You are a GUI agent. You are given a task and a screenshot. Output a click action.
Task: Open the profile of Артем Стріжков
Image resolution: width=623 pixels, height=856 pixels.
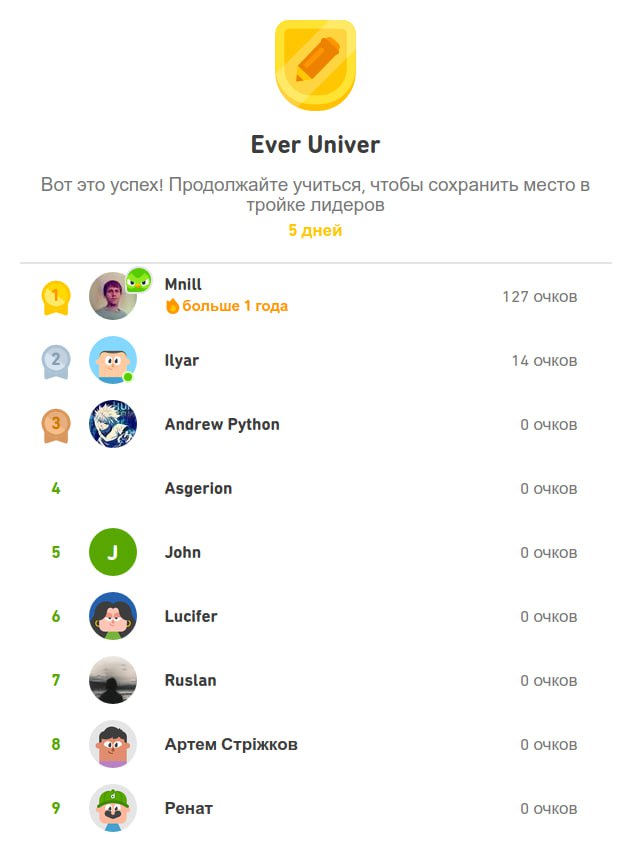(x=230, y=744)
